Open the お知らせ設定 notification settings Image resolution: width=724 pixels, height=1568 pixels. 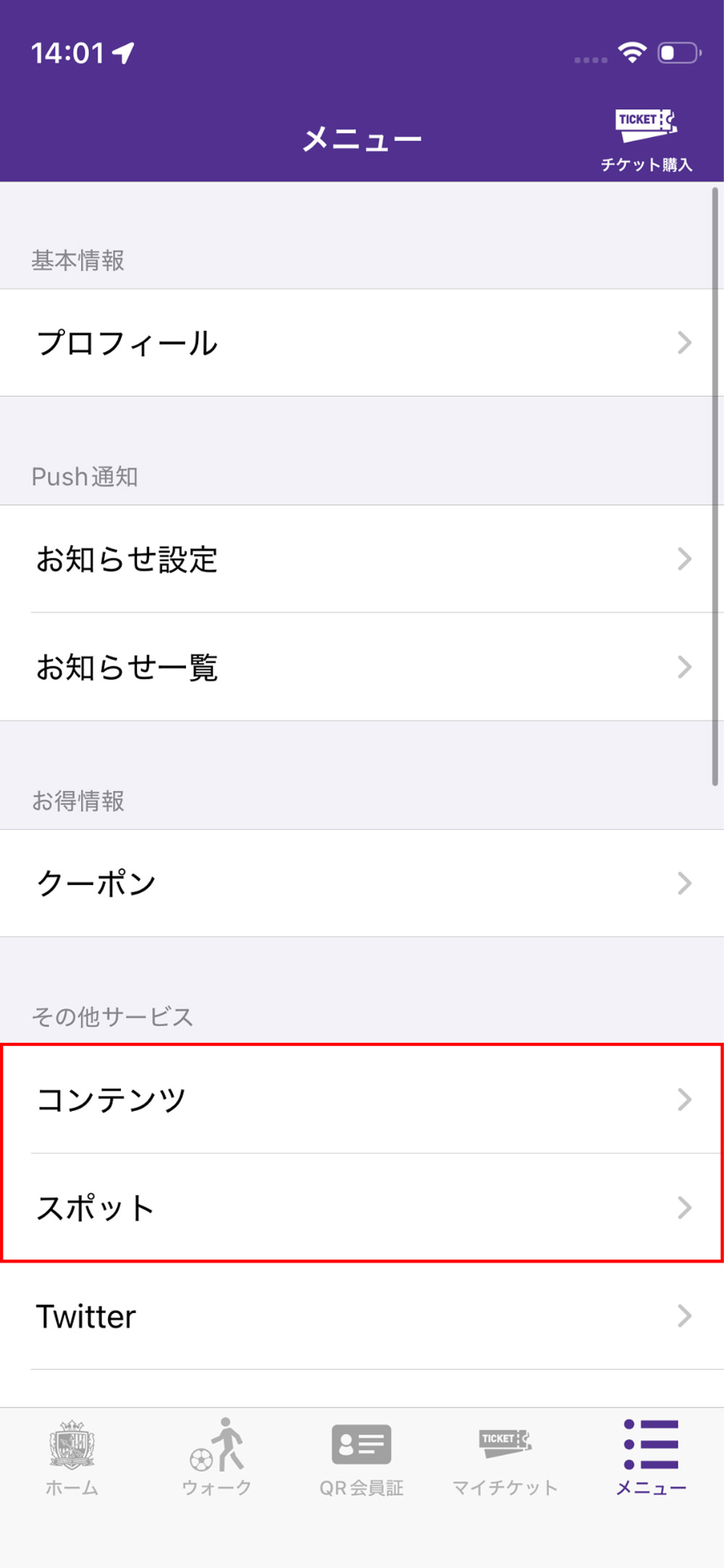[x=217, y=559]
